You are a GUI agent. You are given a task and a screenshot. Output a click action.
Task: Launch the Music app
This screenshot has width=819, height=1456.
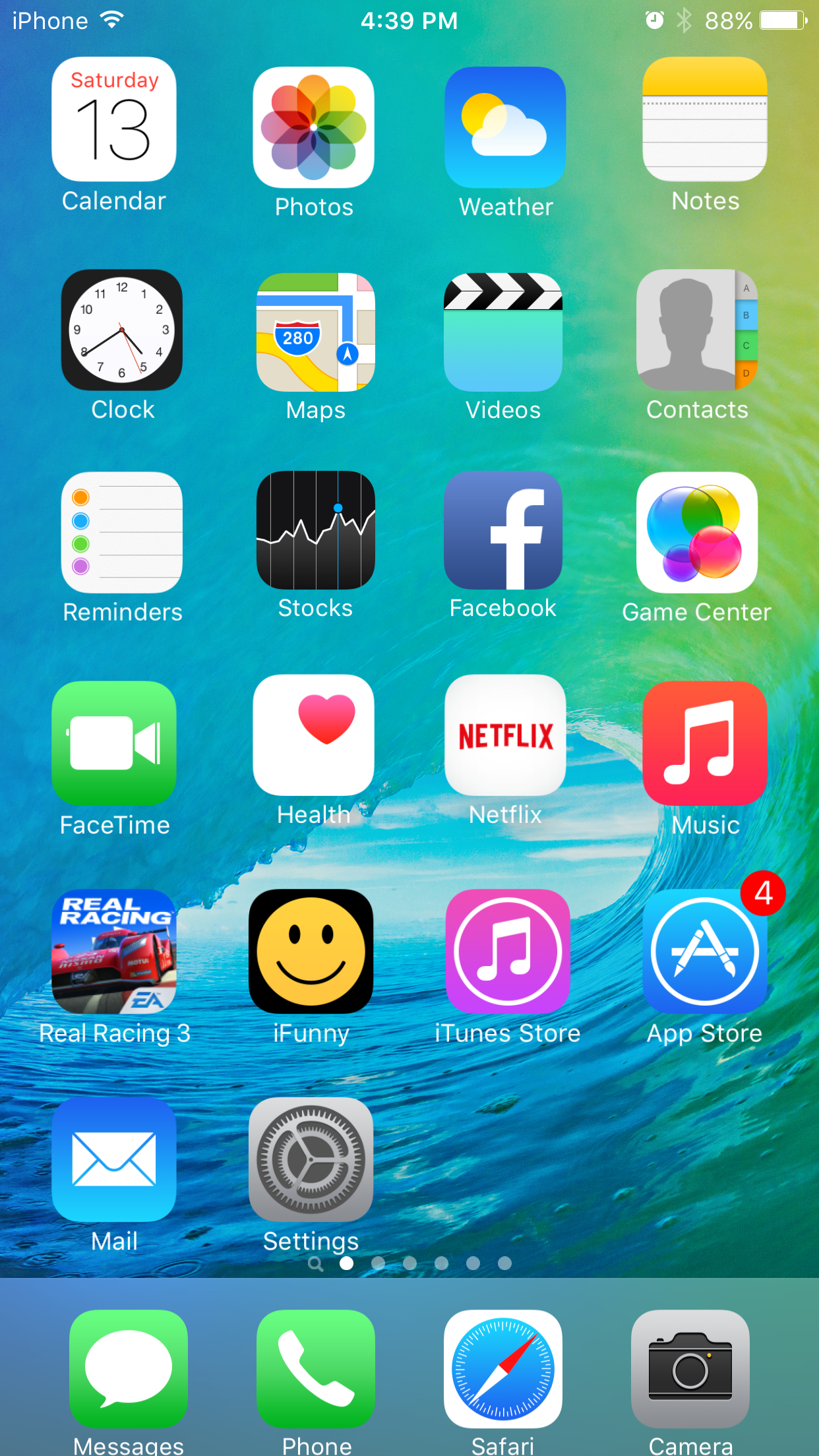(705, 743)
